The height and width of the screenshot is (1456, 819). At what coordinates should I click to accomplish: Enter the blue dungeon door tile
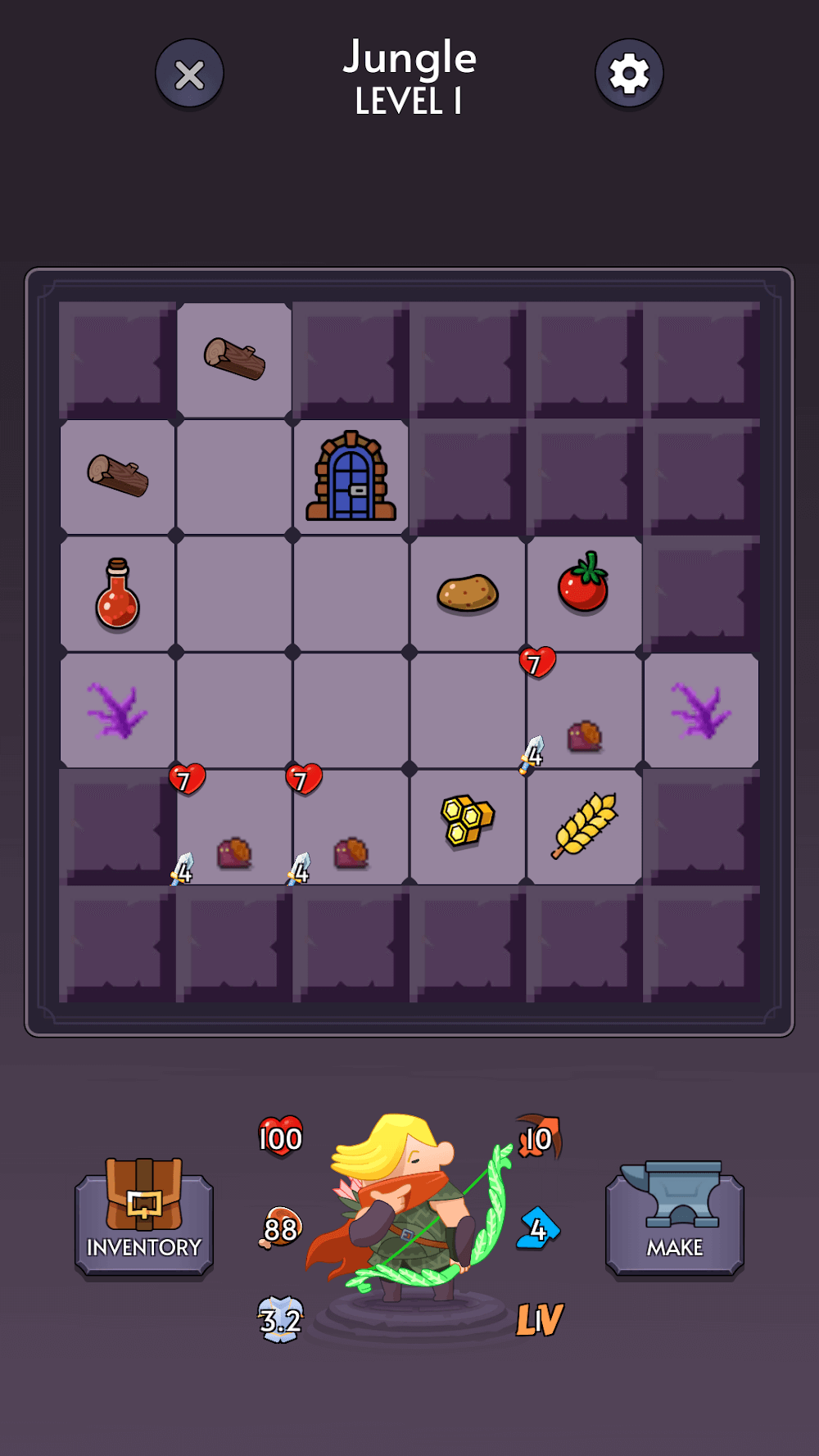click(351, 477)
